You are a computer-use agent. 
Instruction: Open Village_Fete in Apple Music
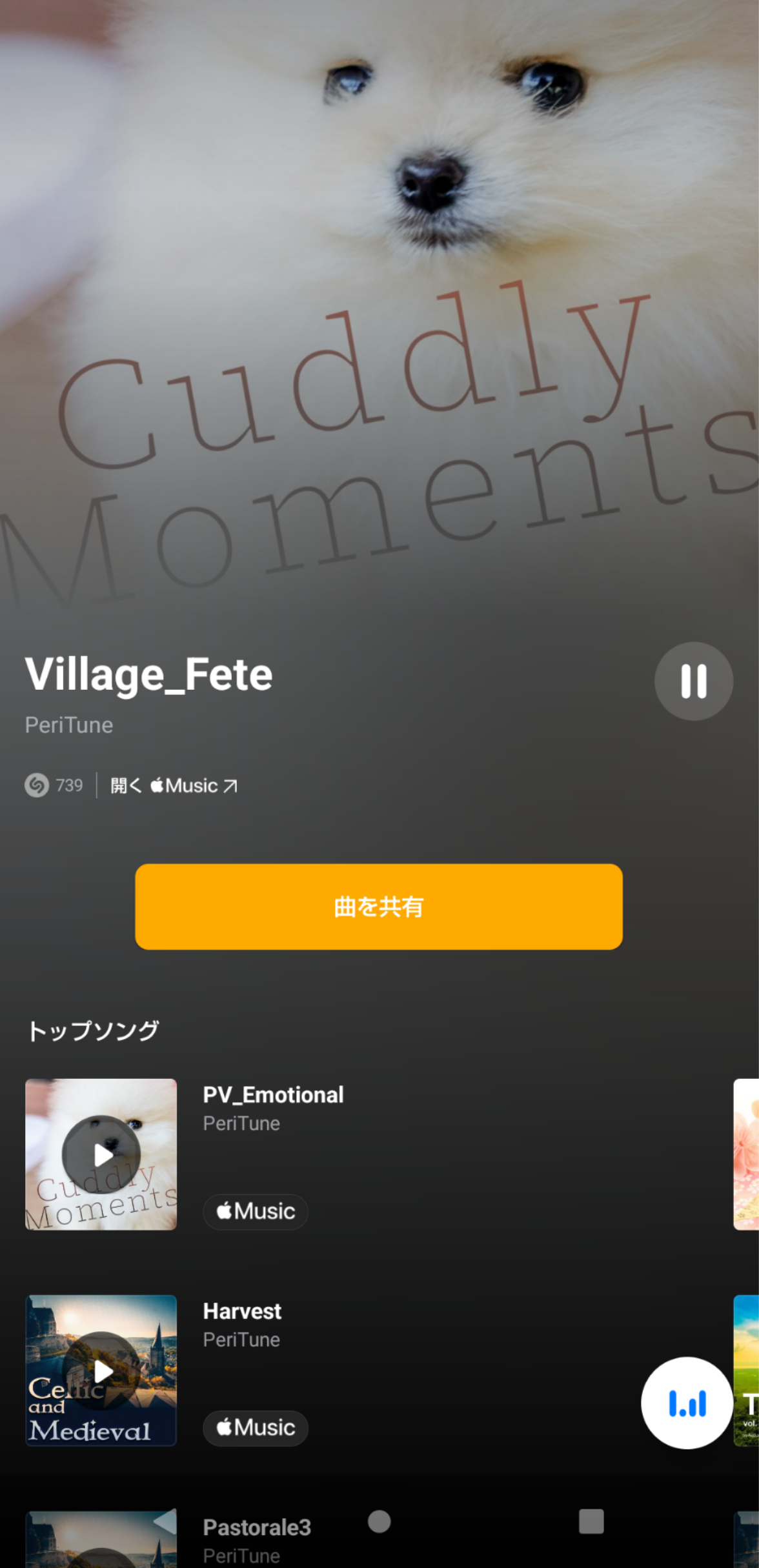tap(174, 785)
